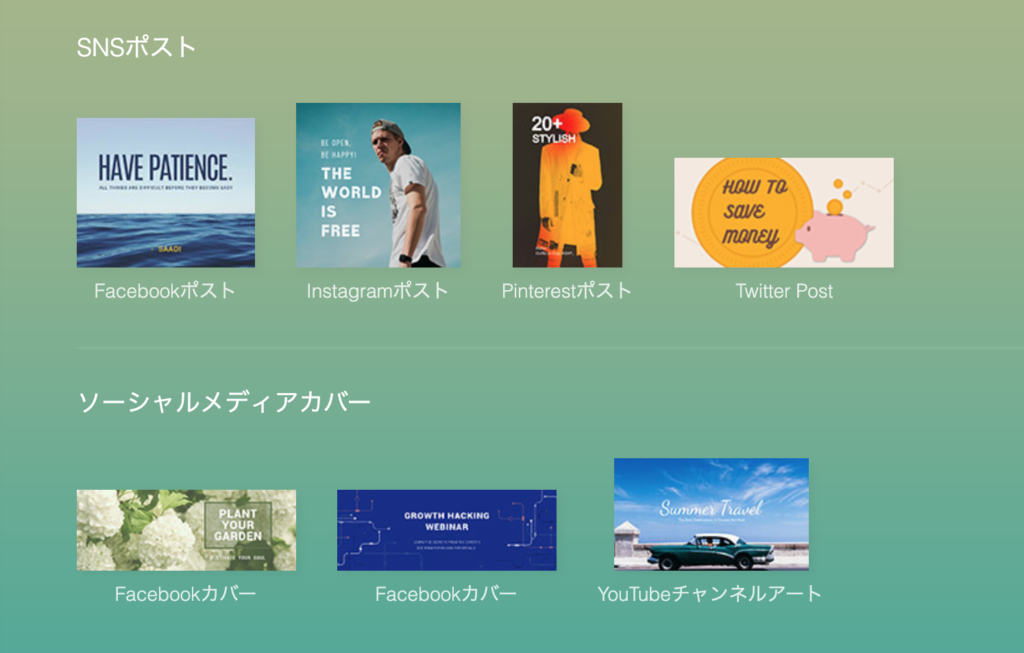
Task: Open Growth Hacking Webinar Facebookカバー template
Action: pyautogui.click(x=446, y=530)
